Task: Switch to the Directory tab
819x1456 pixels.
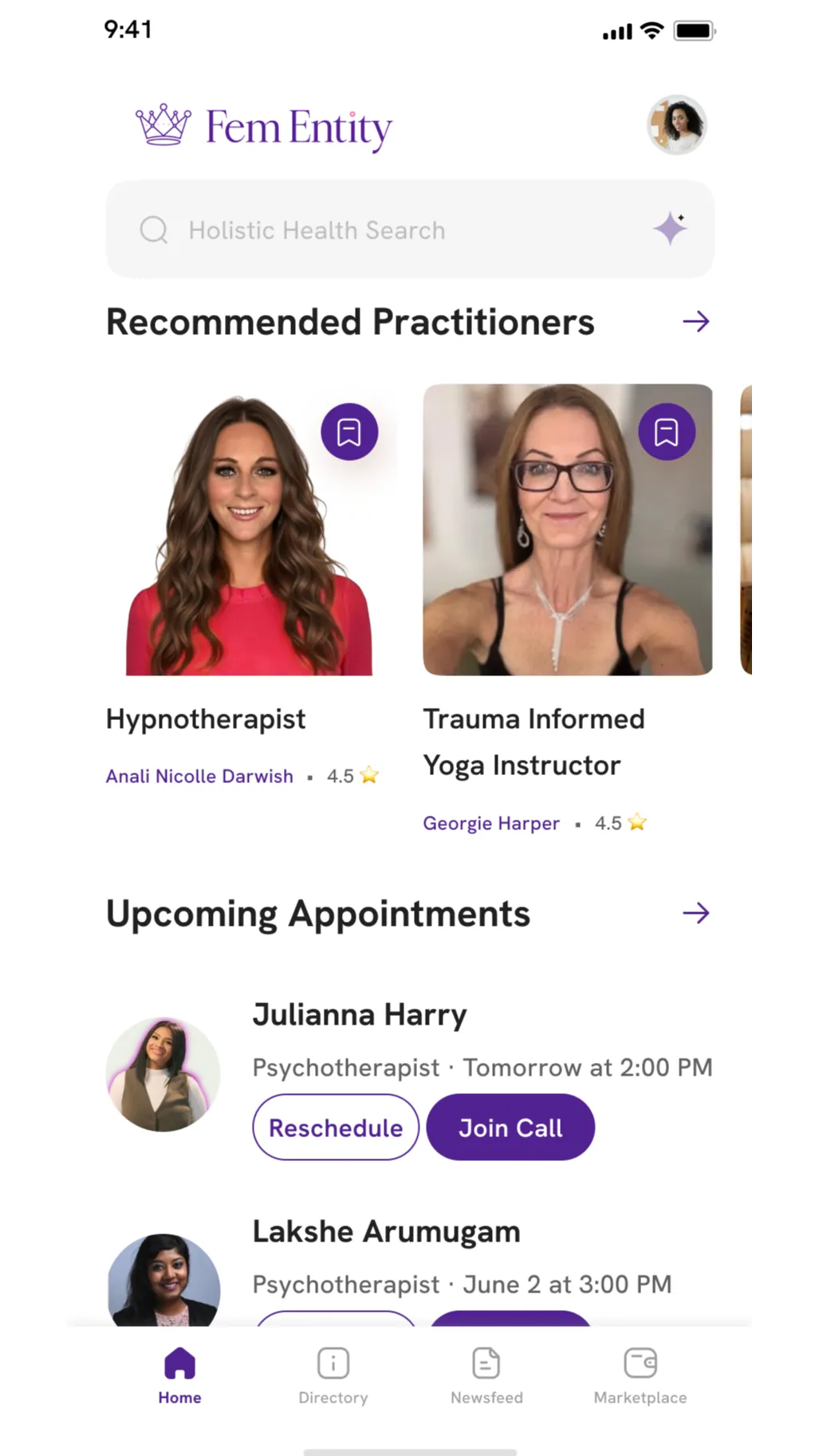Action: (x=333, y=1374)
